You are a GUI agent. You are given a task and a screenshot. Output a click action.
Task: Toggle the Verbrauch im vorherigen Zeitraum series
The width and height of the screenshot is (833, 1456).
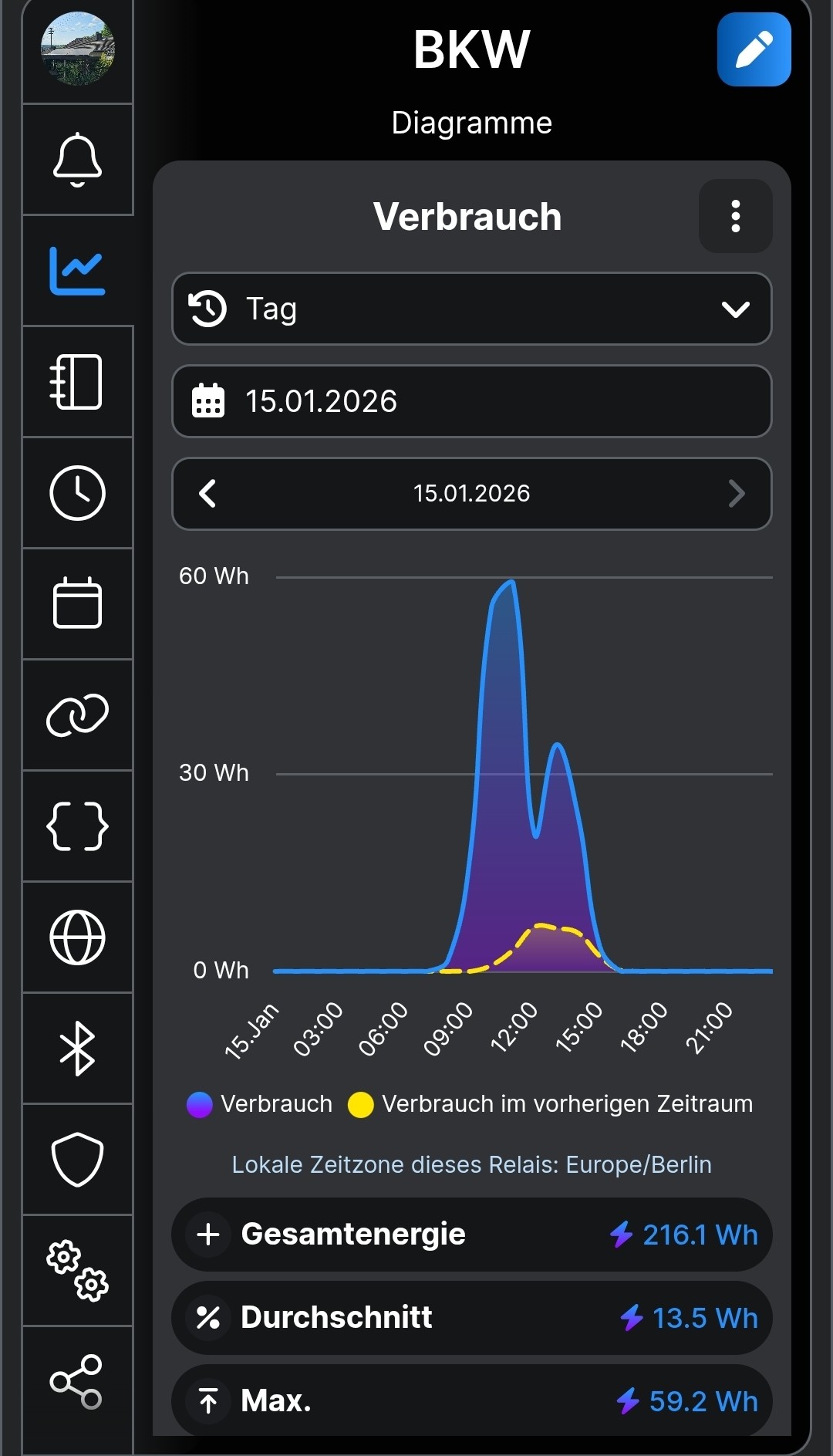click(550, 1104)
